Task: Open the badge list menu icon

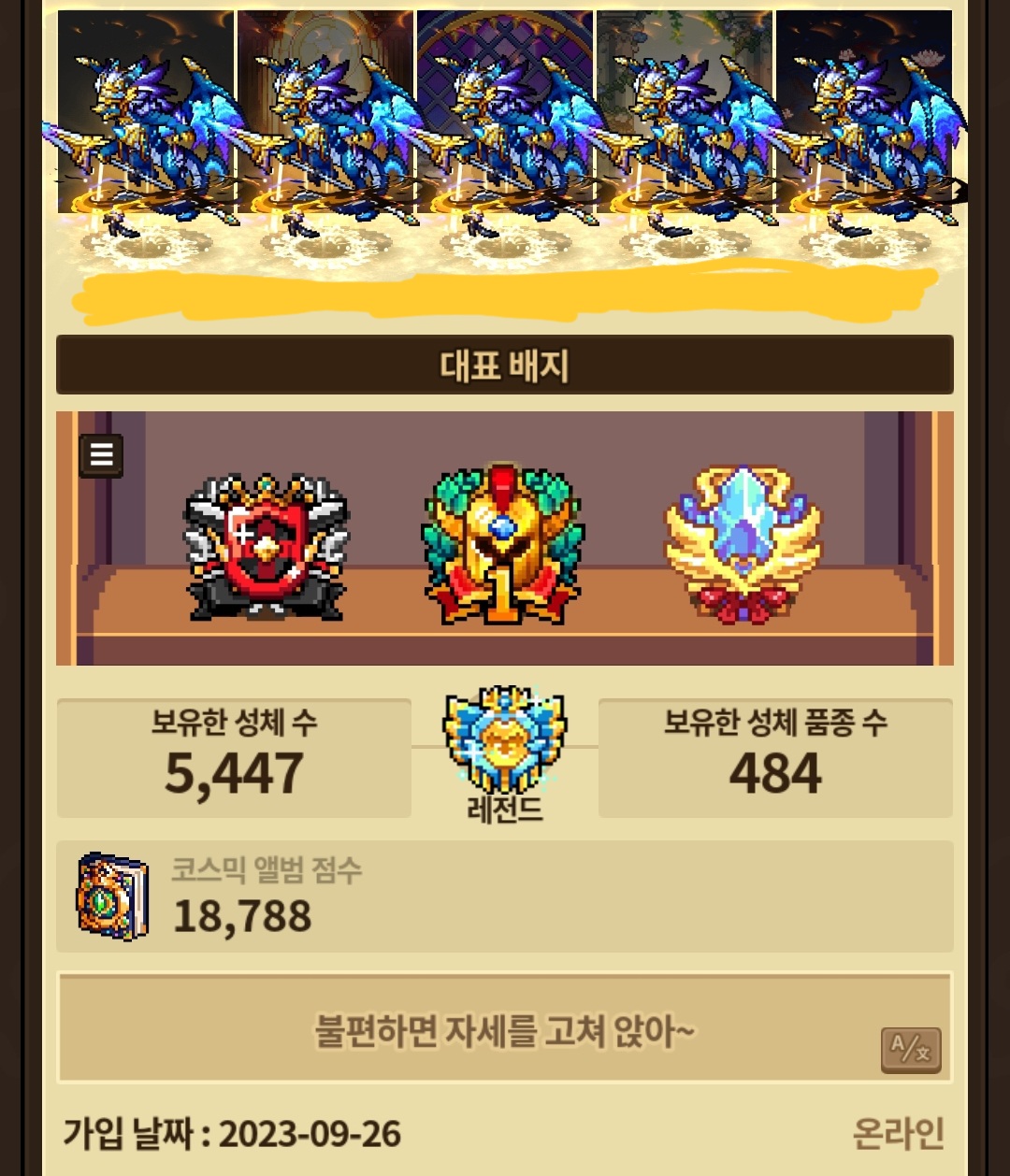Action: tap(101, 456)
